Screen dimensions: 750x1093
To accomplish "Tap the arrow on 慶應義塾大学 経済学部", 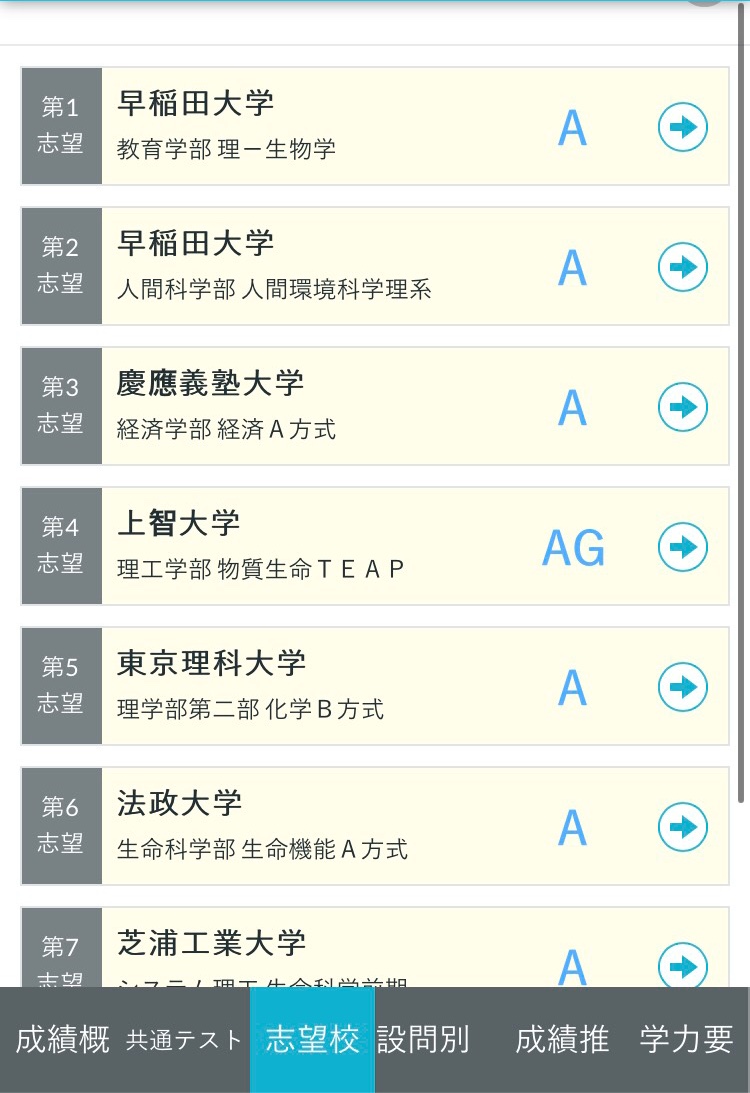I will click(x=683, y=407).
